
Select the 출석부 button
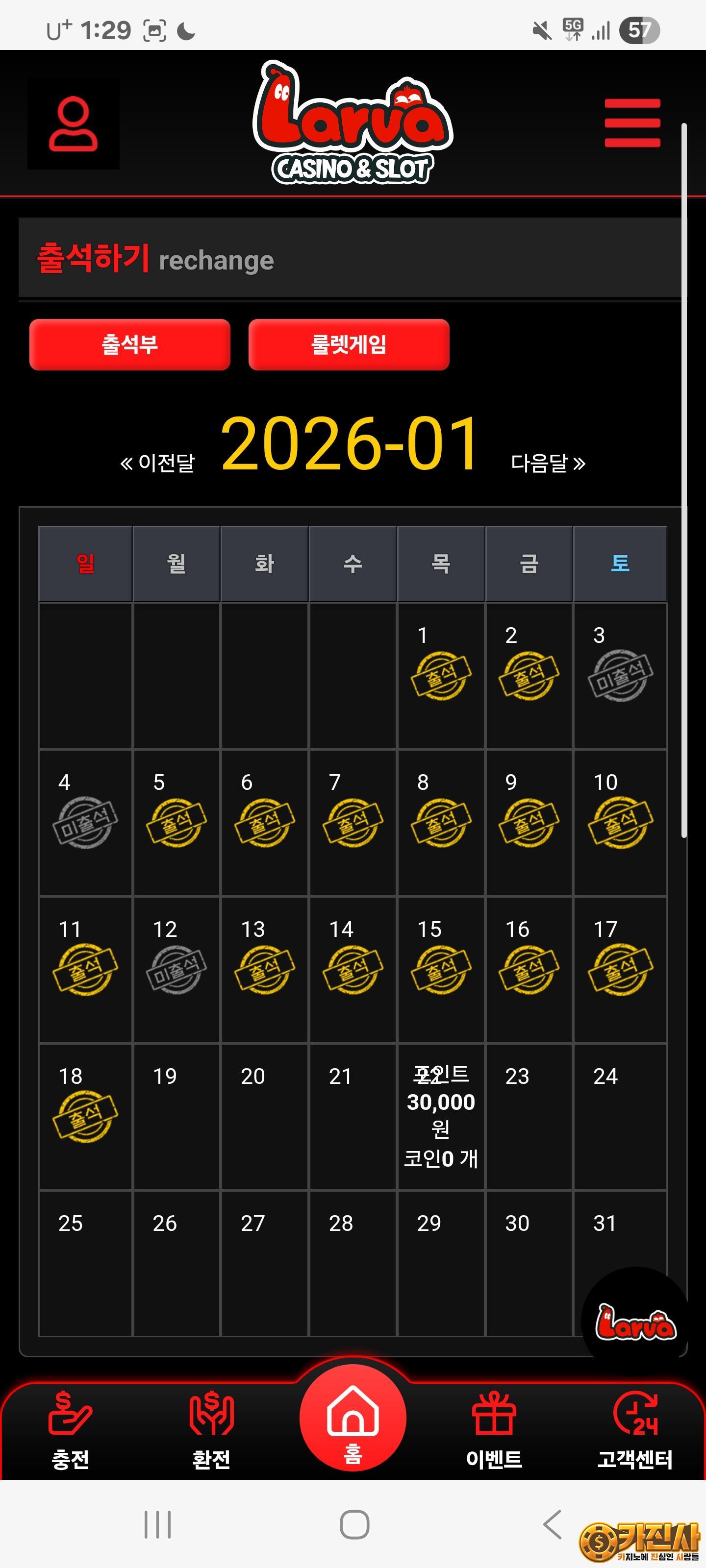[x=130, y=344]
